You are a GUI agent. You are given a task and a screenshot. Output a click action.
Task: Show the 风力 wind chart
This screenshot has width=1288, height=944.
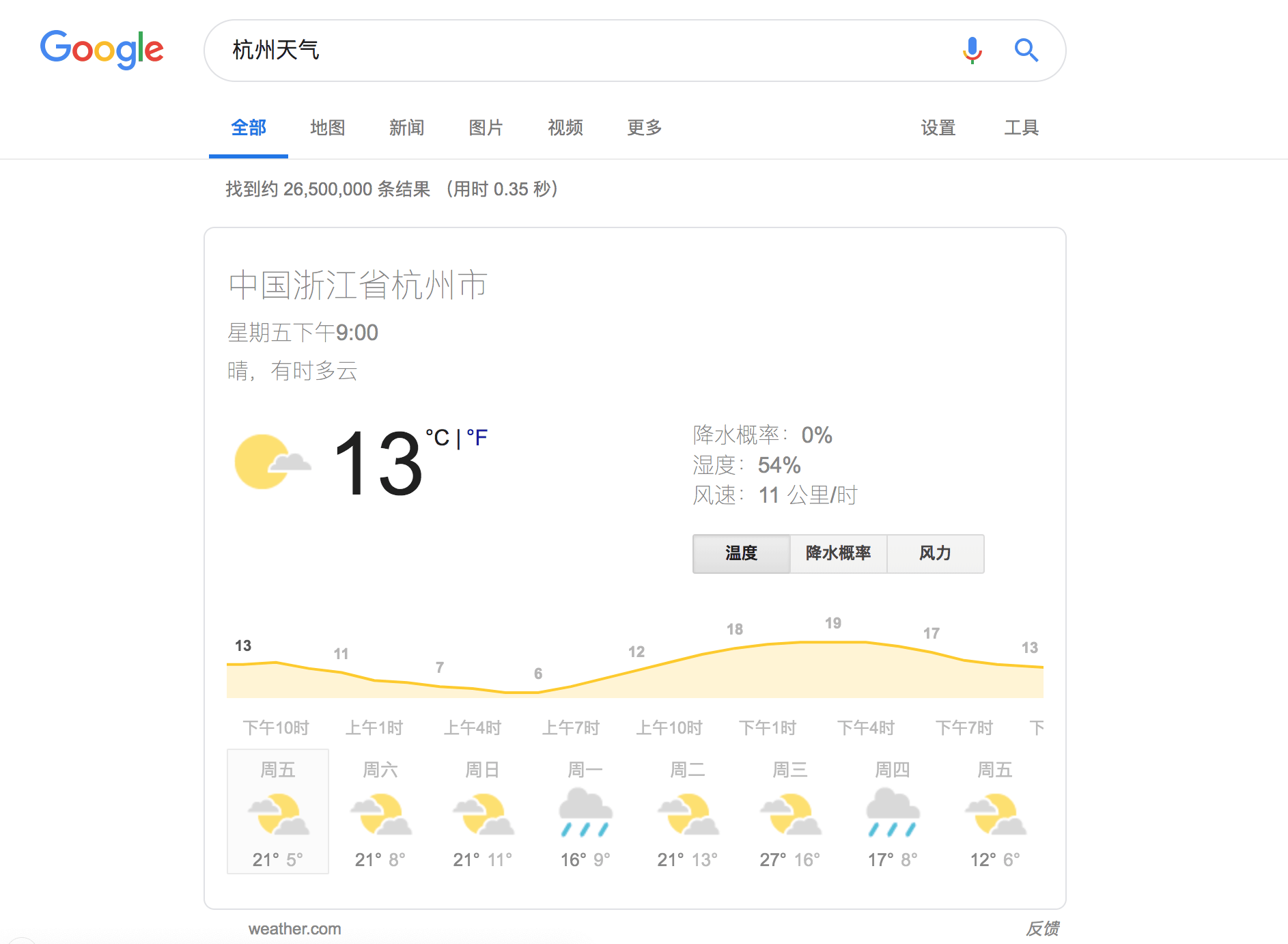[936, 553]
